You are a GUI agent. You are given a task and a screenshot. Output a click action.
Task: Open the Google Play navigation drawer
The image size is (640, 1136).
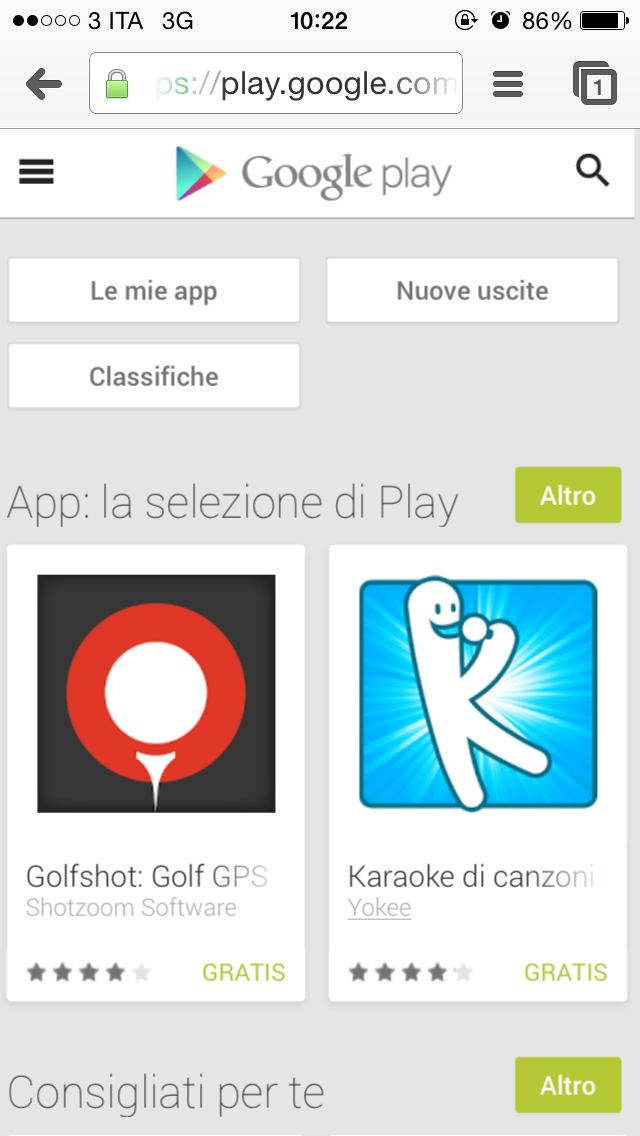pyautogui.click(x=37, y=172)
